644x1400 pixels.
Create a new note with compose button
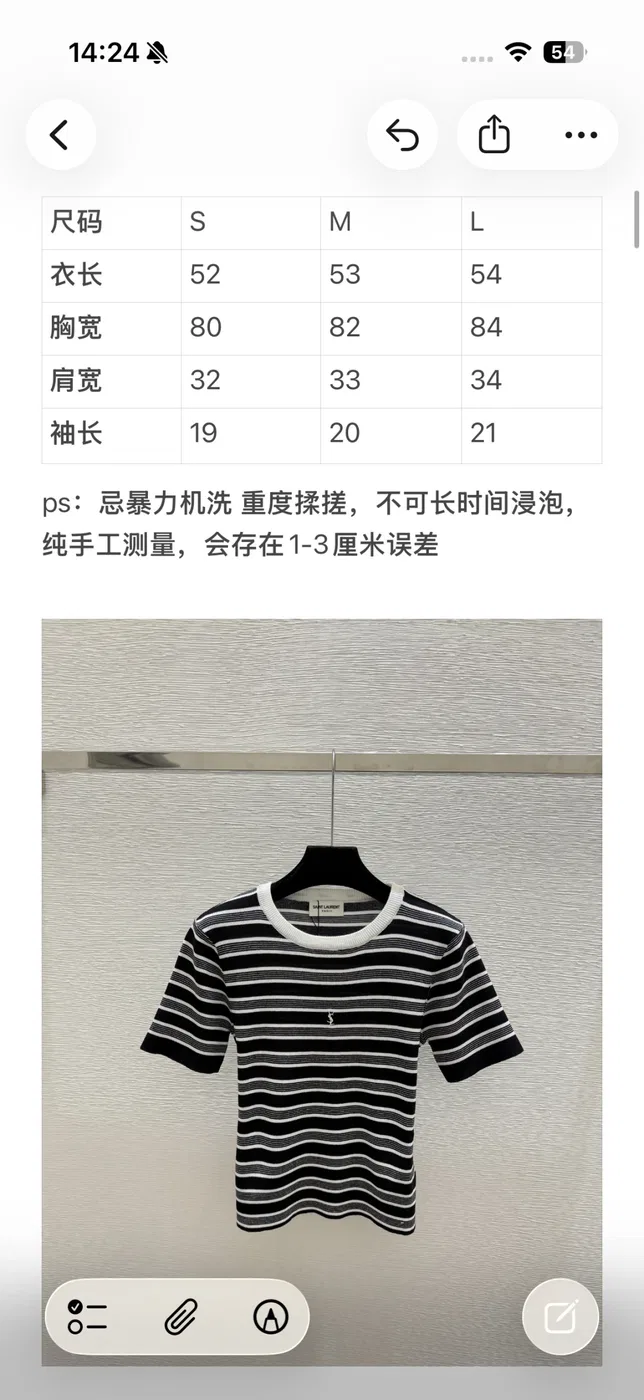tap(561, 1316)
